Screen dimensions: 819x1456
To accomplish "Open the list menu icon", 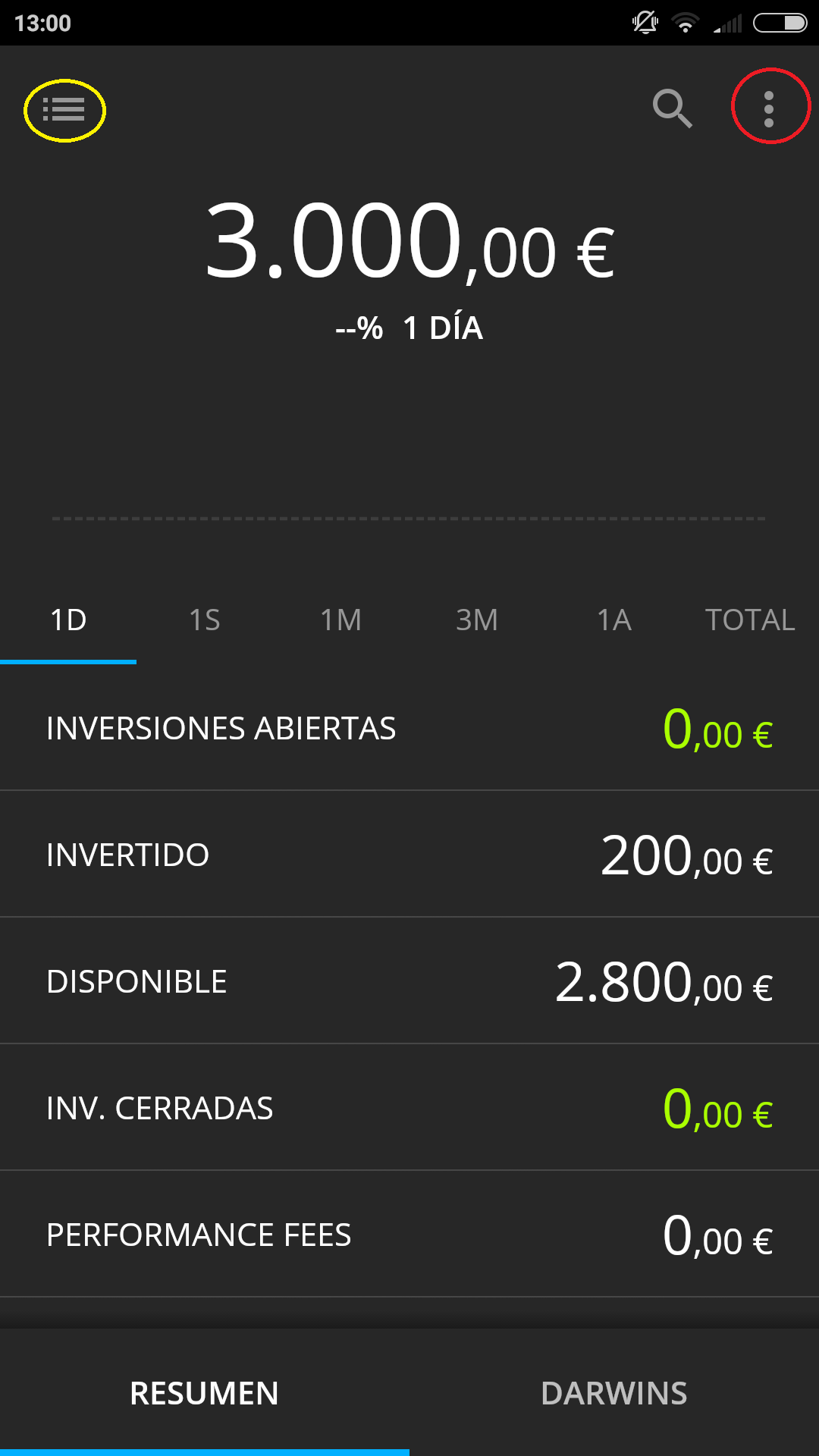I will point(64,110).
